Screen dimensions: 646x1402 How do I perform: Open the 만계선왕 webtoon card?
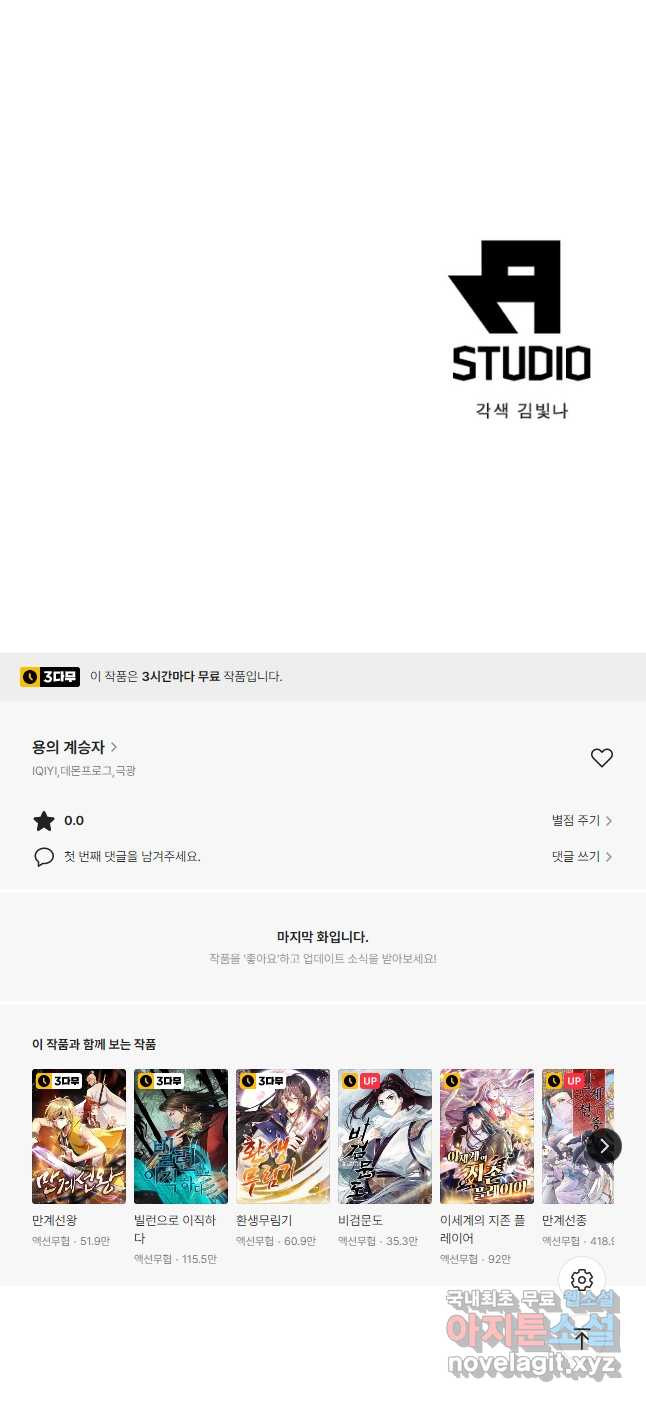pyautogui.click(x=79, y=1136)
